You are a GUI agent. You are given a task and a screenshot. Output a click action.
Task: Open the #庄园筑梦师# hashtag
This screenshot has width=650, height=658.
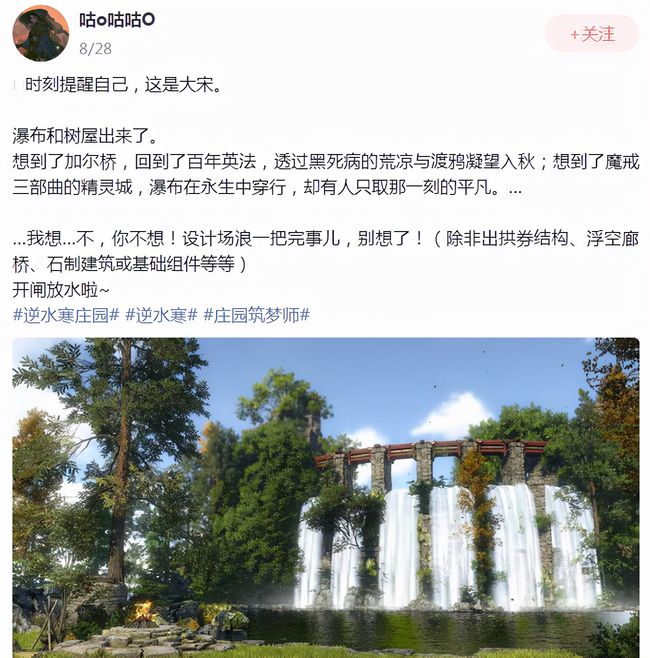[256, 315]
